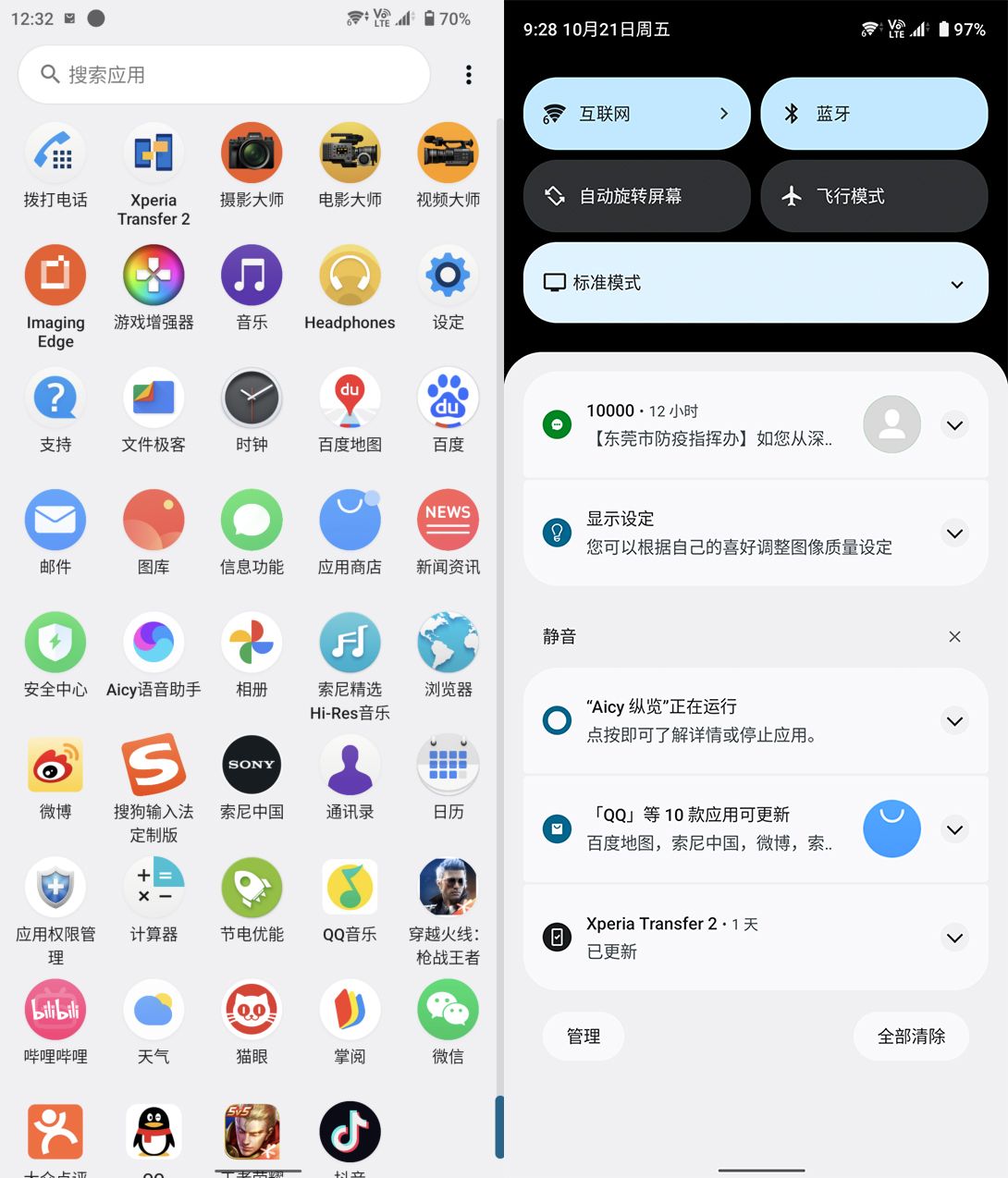Open the 微博 app
Image resolution: width=1008 pixels, height=1178 pixels.
click(55, 765)
